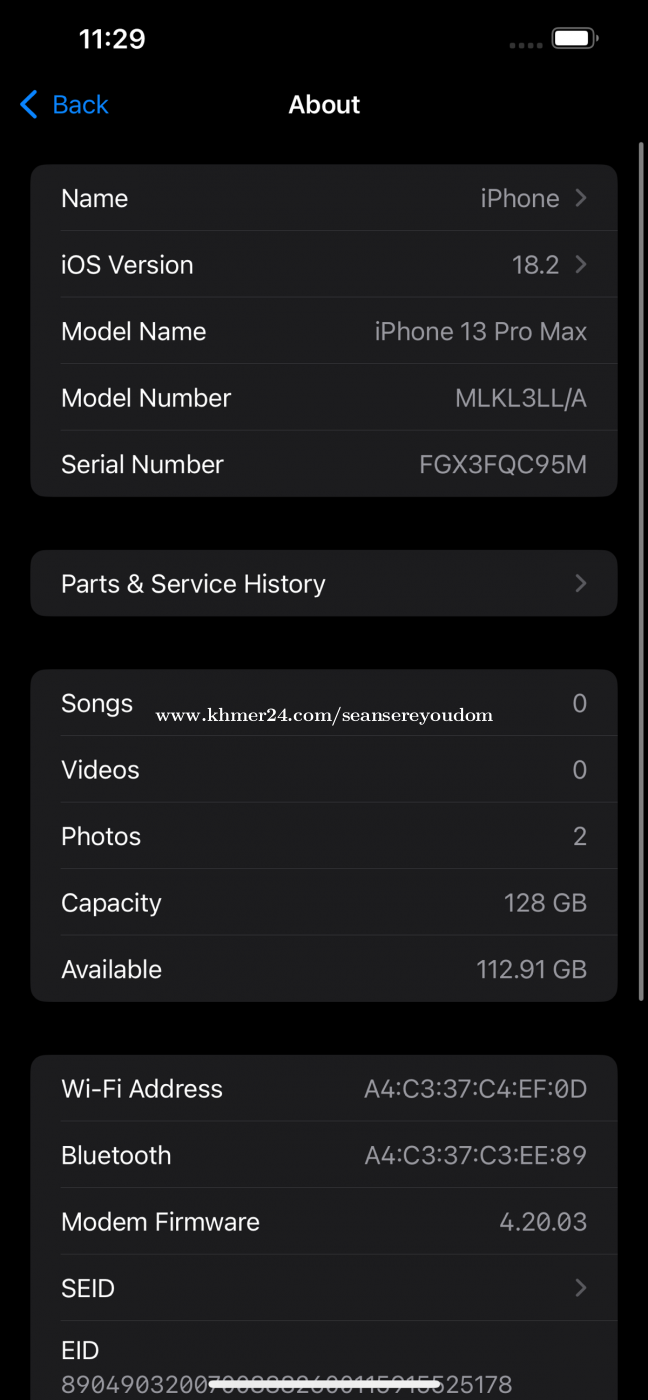
Task: Open the Name row to rename iPhone
Action: pyautogui.click(x=324, y=198)
